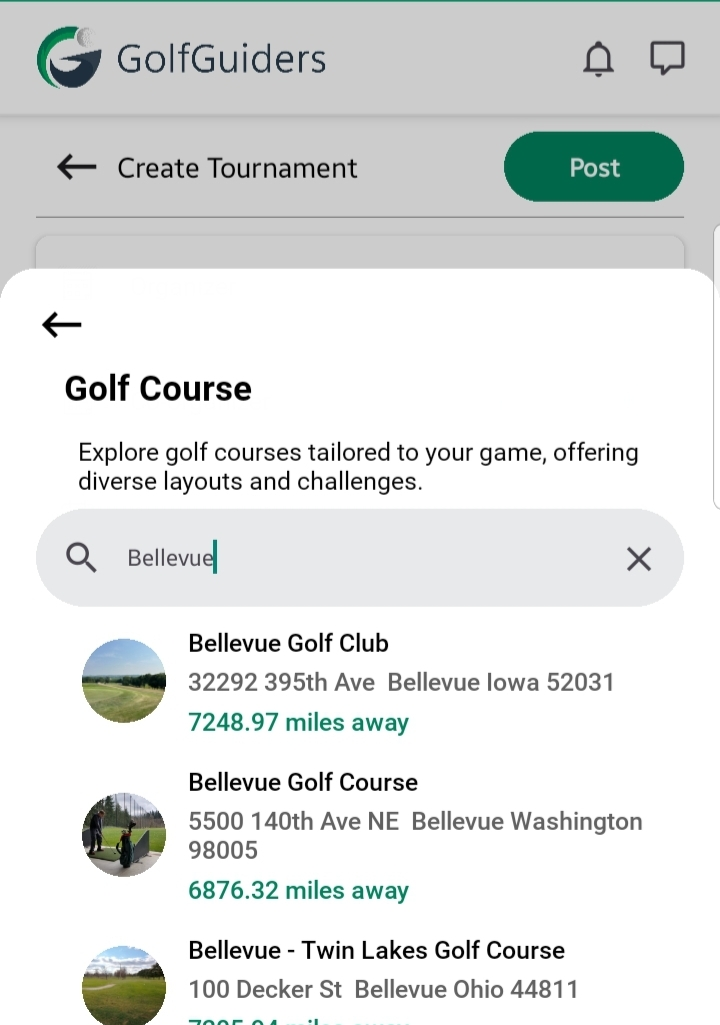This screenshot has width=720, height=1025.
Task: Tap the Post button
Action: pos(594,168)
